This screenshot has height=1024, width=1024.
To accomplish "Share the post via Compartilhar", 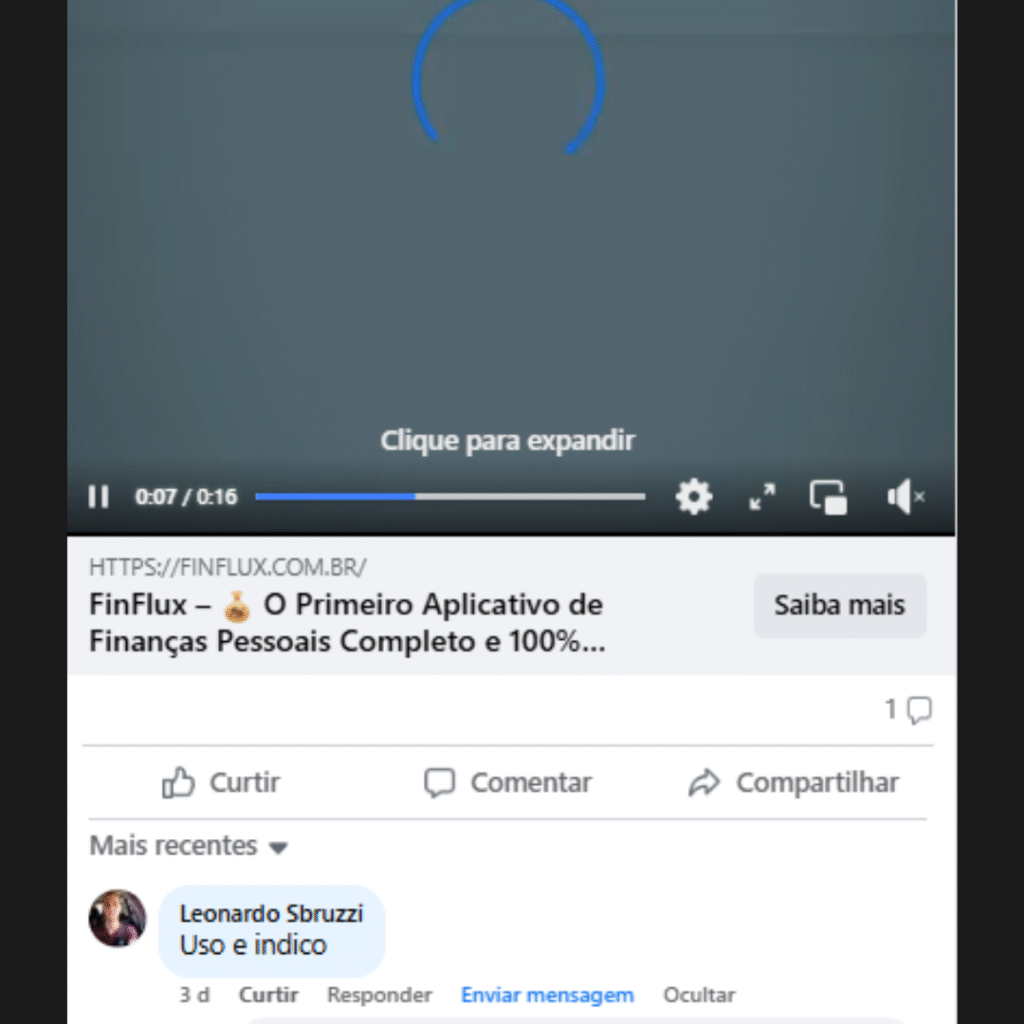I will (x=793, y=782).
